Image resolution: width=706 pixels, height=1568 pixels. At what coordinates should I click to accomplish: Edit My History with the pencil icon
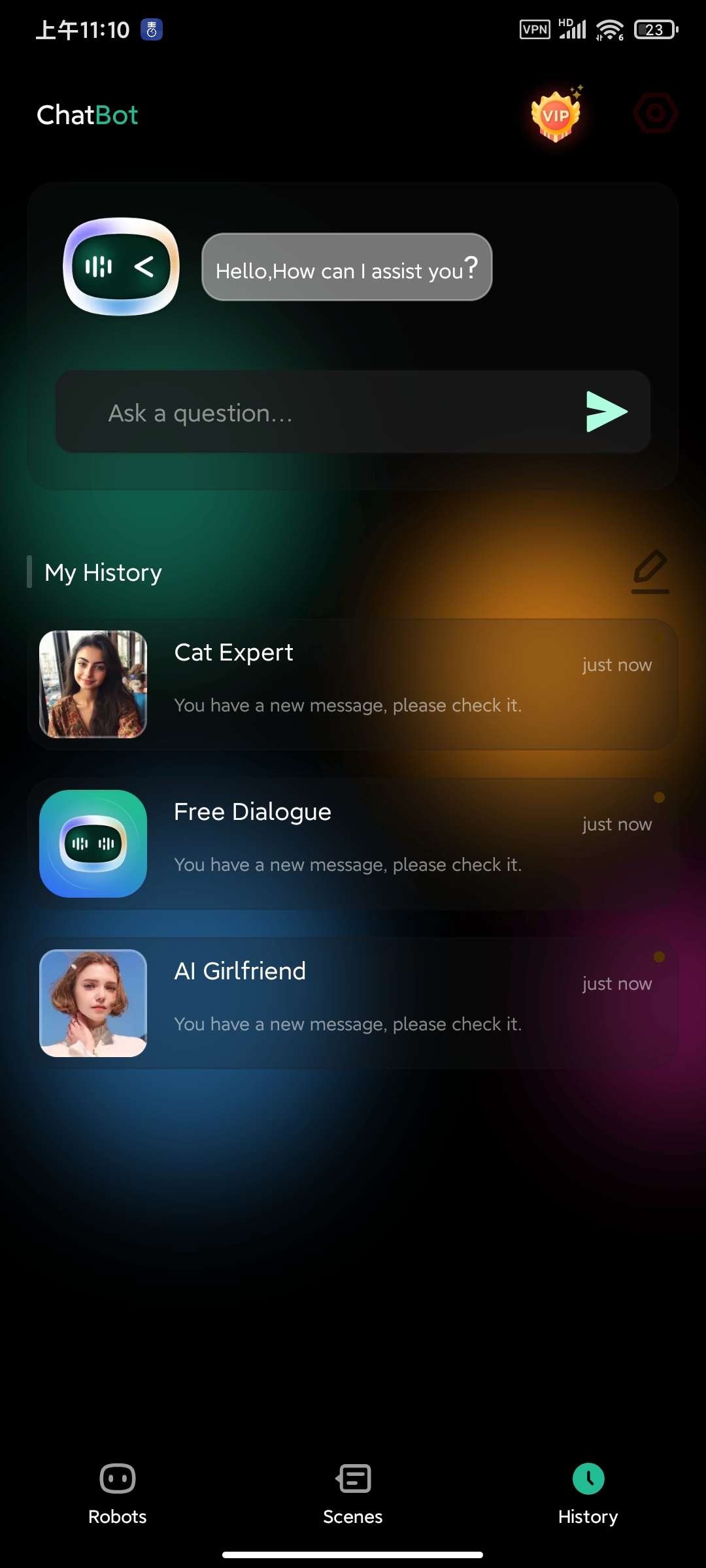[650, 571]
